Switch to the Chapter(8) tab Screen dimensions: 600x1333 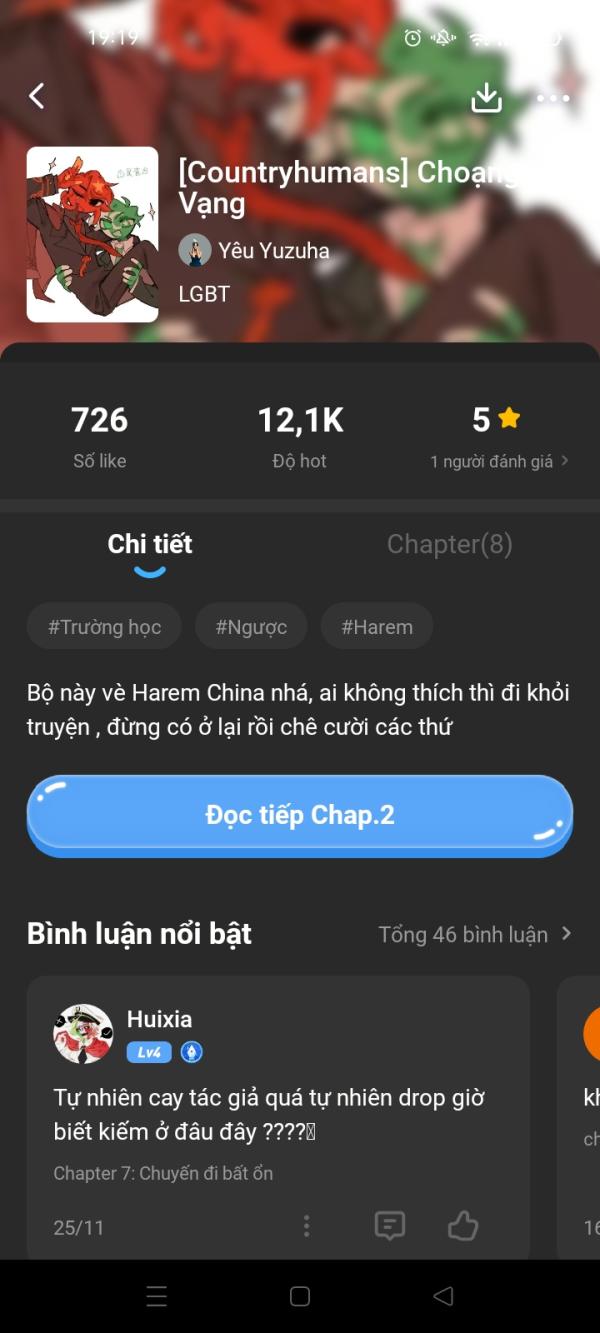[449, 544]
